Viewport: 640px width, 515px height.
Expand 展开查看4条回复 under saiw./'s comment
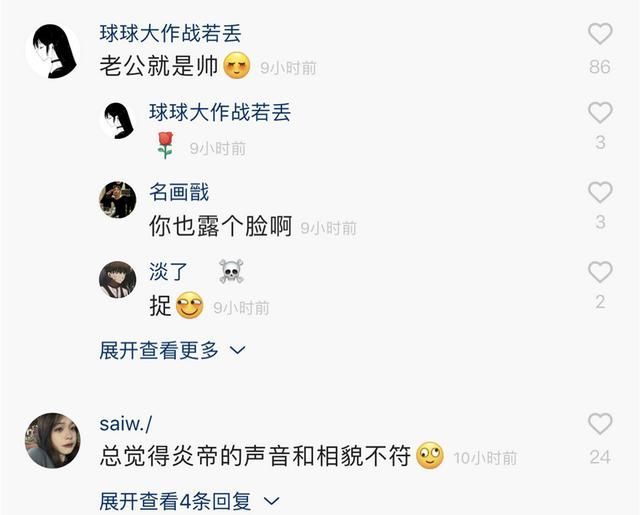coord(189,500)
